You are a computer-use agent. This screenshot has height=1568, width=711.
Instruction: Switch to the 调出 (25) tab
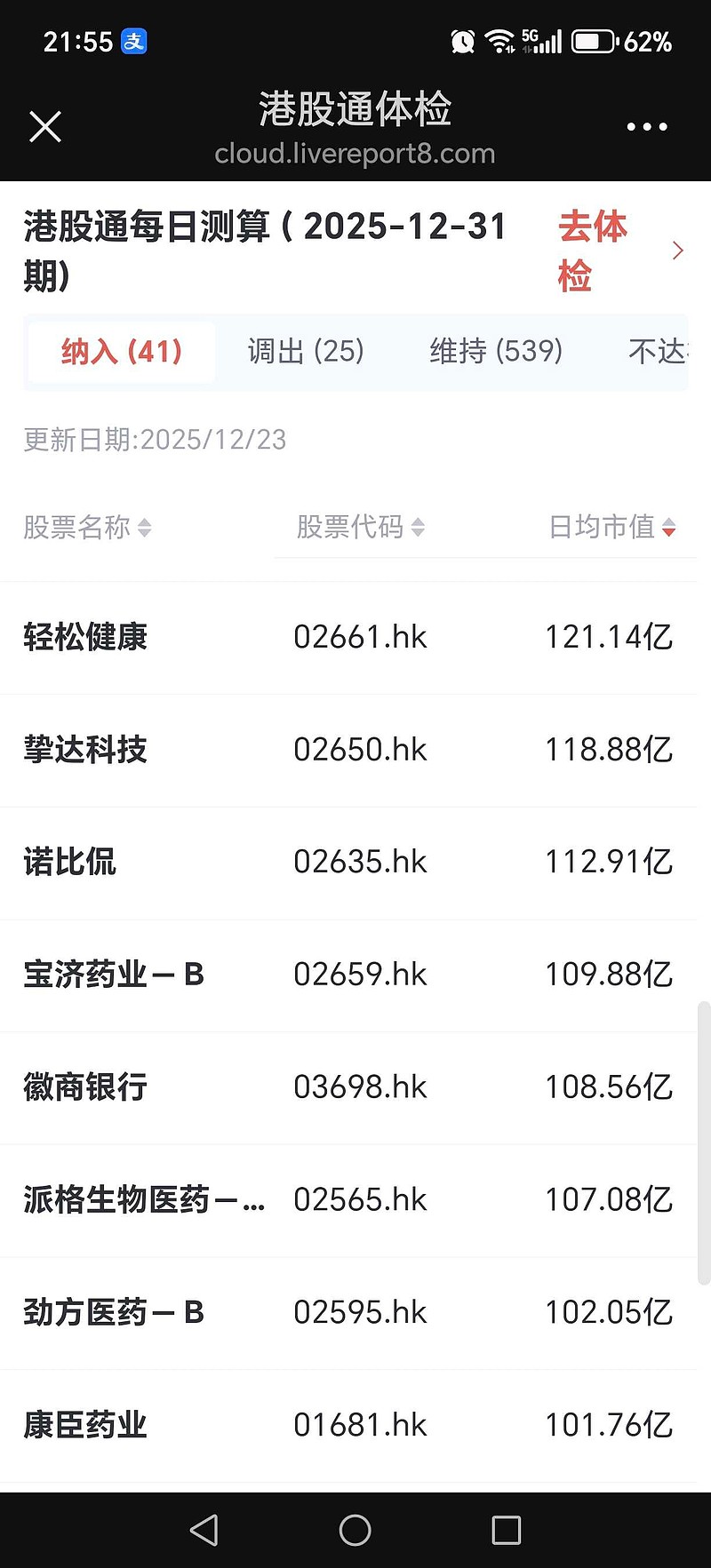pos(304,352)
